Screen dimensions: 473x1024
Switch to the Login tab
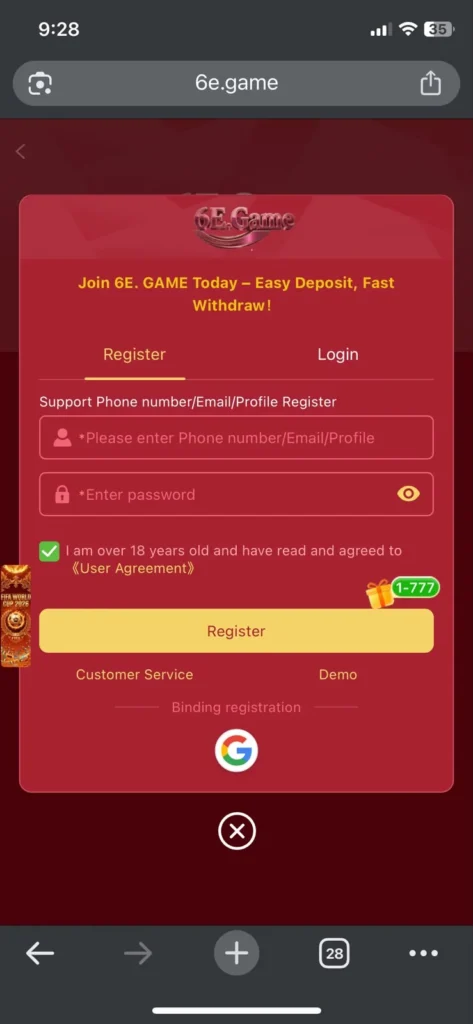pyautogui.click(x=338, y=355)
